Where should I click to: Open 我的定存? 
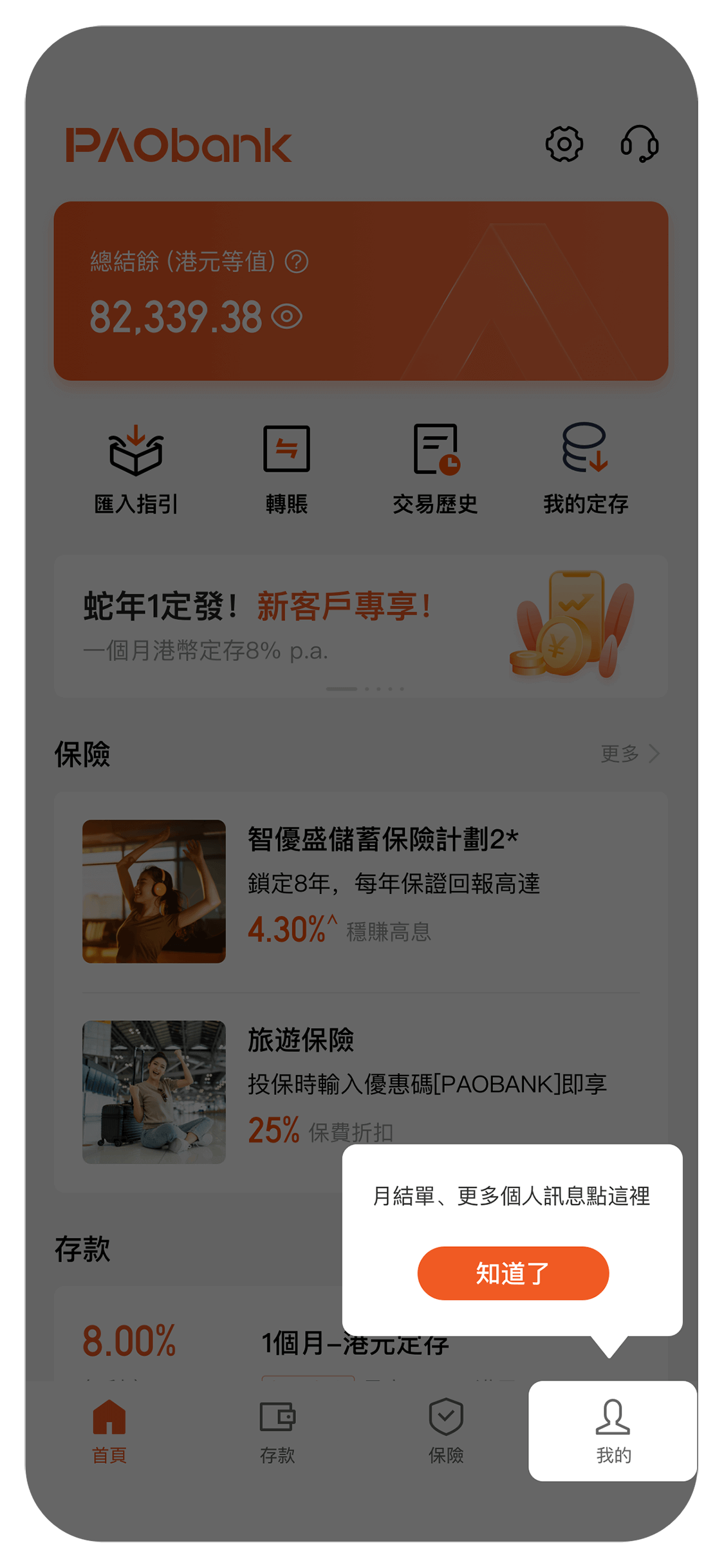coord(585,469)
